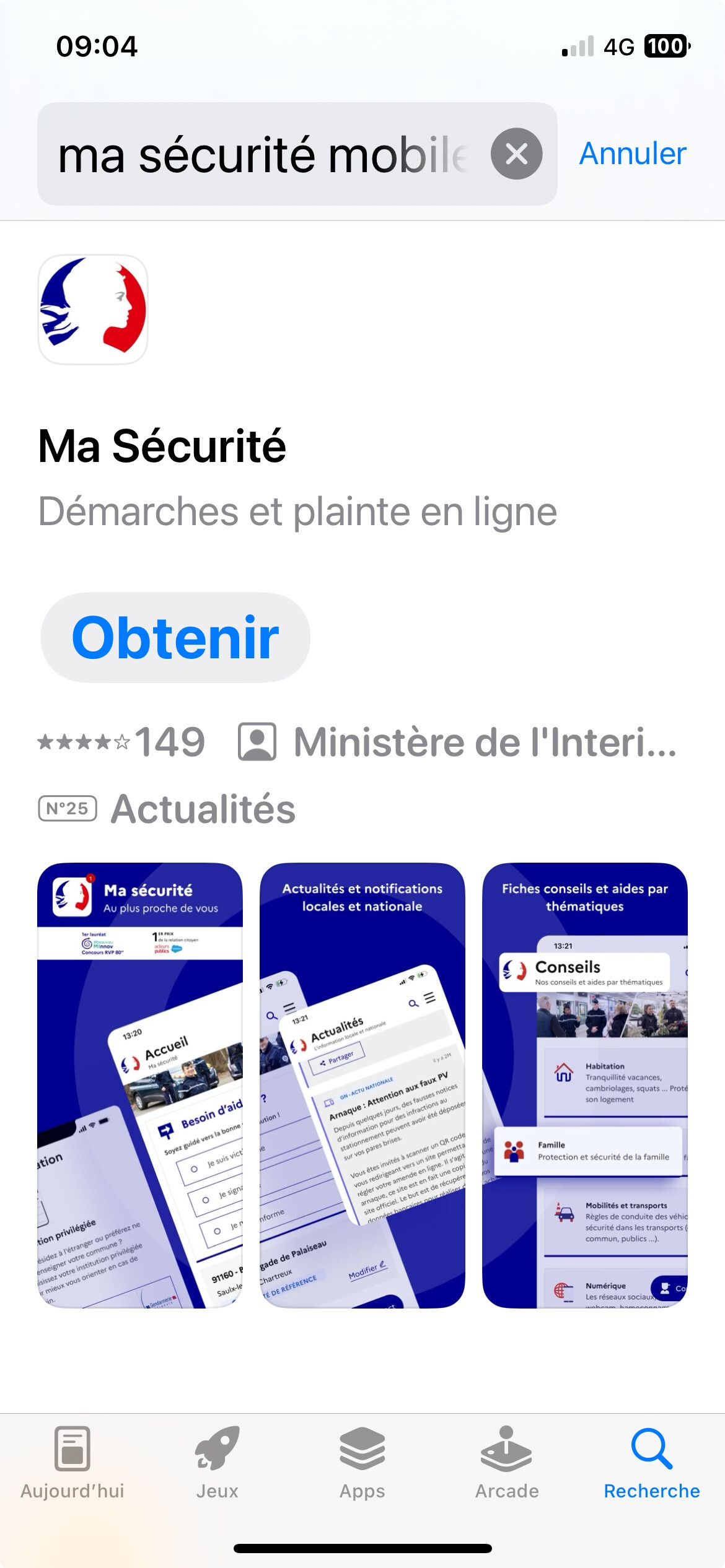Tap Annuler to cancel the search

coord(633,154)
